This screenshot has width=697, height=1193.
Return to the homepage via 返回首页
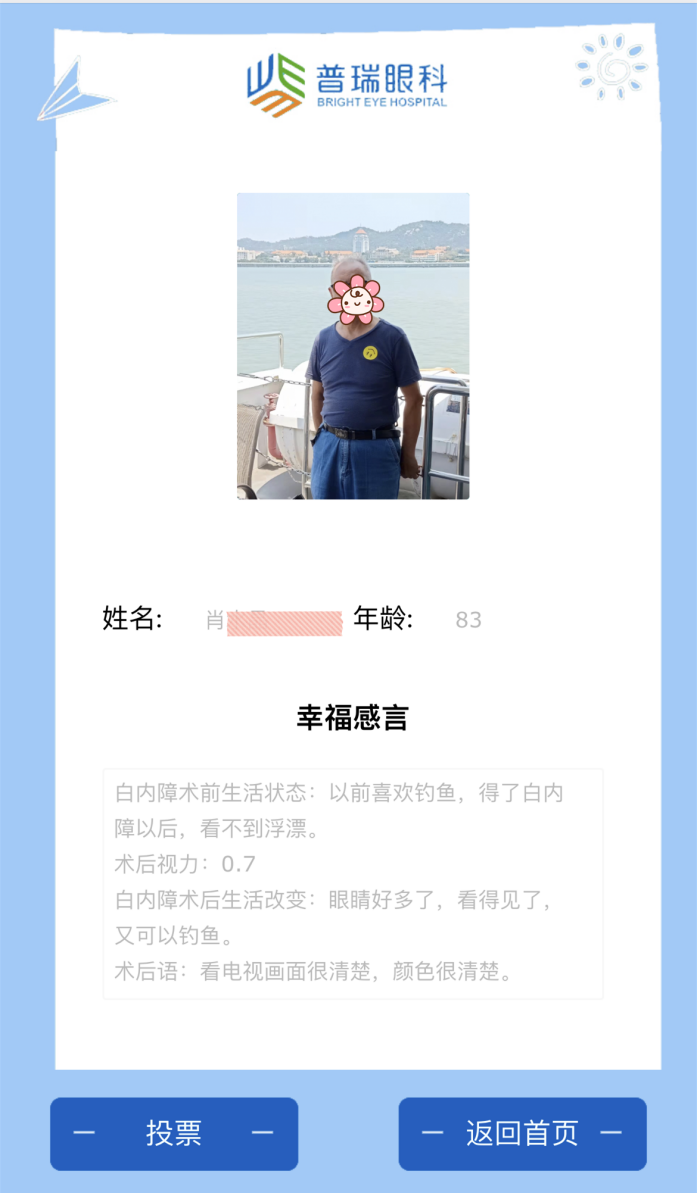(x=523, y=1134)
